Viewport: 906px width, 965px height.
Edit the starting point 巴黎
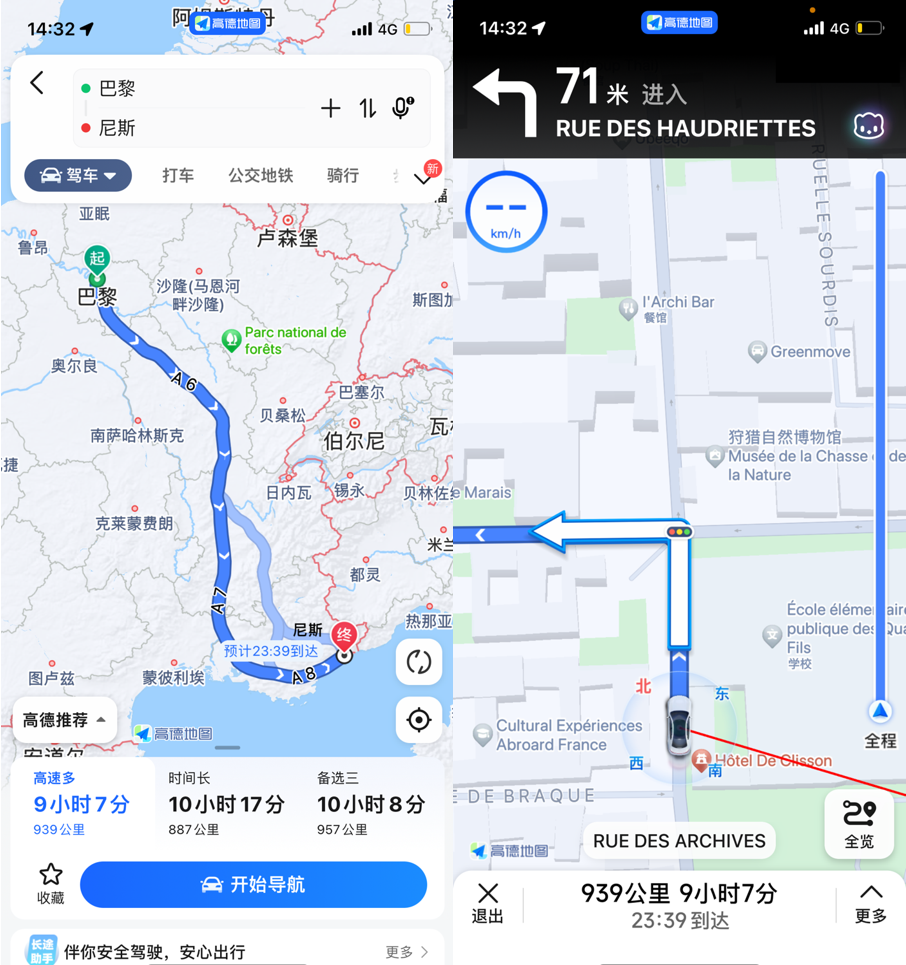click(180, 88)
